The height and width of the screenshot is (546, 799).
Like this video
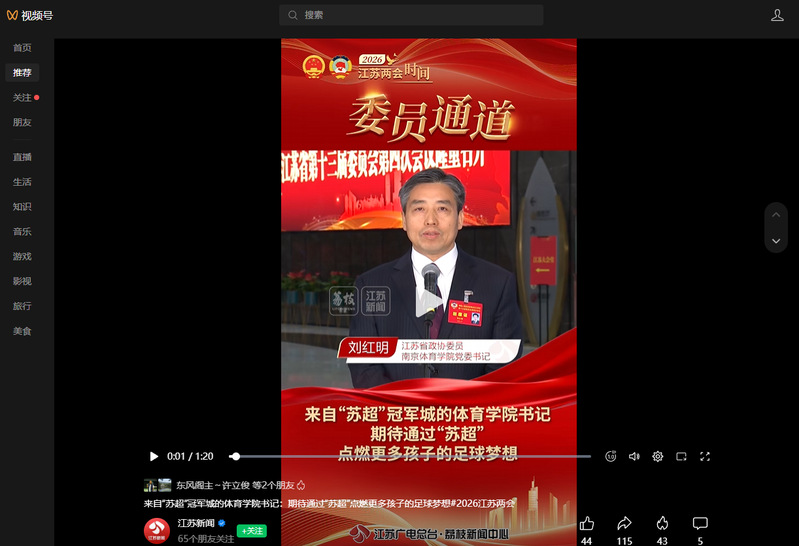[587, 523]
